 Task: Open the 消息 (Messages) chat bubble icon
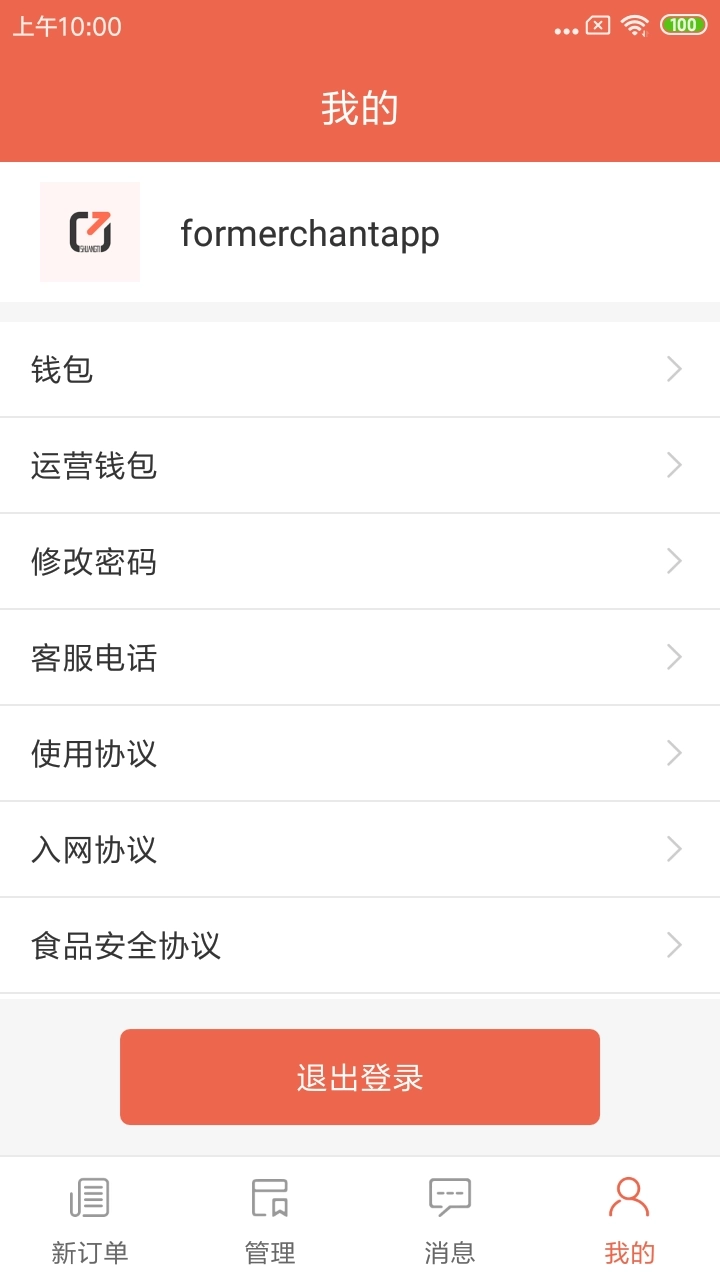(x=448, y=1195)
